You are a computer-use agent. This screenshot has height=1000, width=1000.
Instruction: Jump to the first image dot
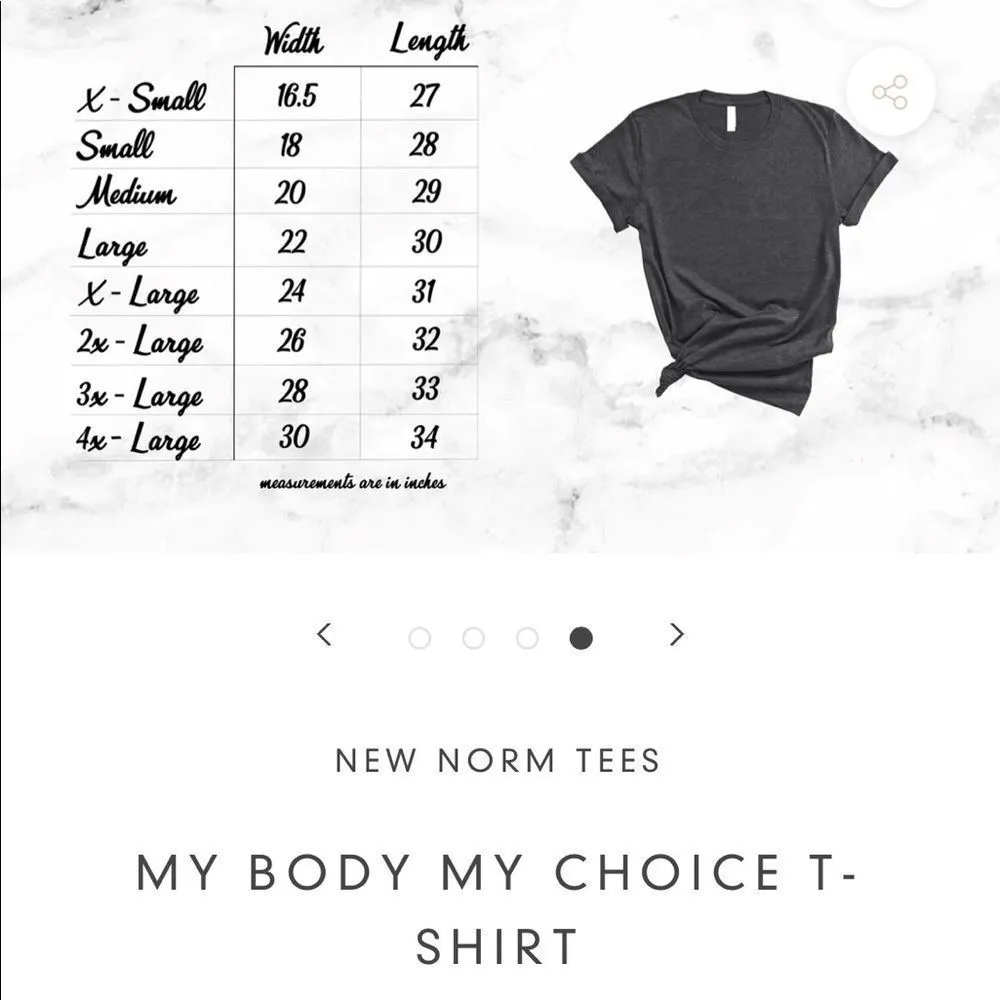click(420, 638)
